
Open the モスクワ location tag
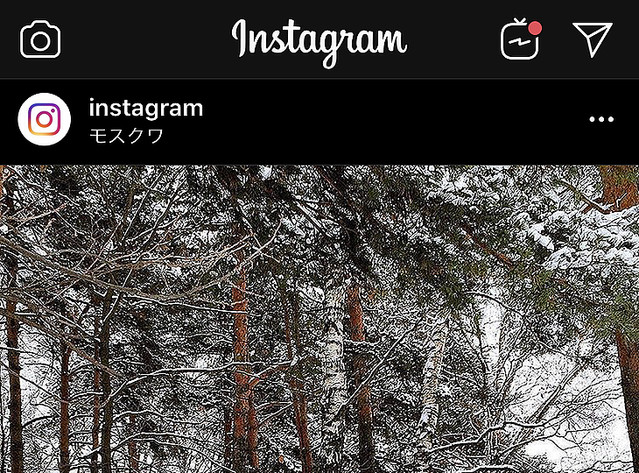click(x=126, y=135)
